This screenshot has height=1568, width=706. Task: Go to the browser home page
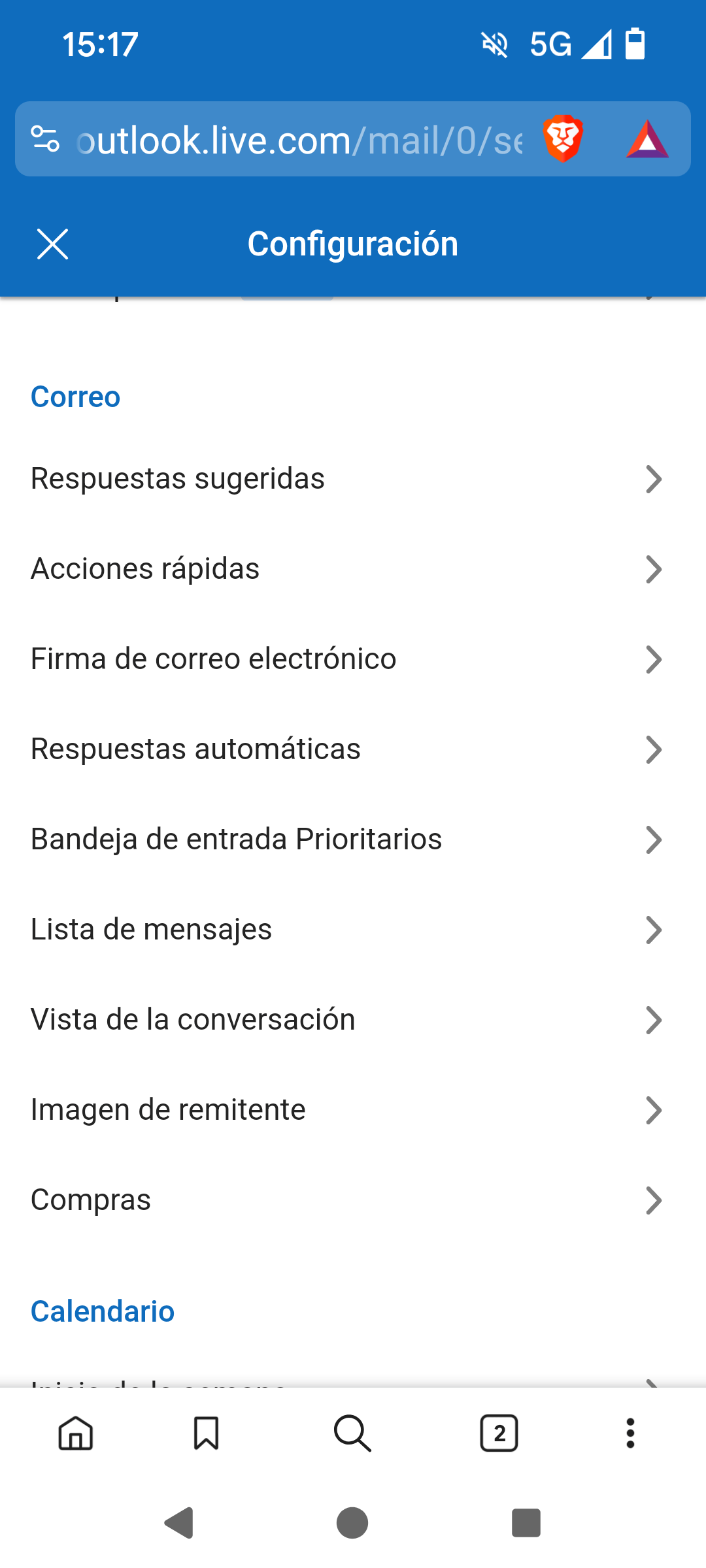click(x=76, y=1433)
